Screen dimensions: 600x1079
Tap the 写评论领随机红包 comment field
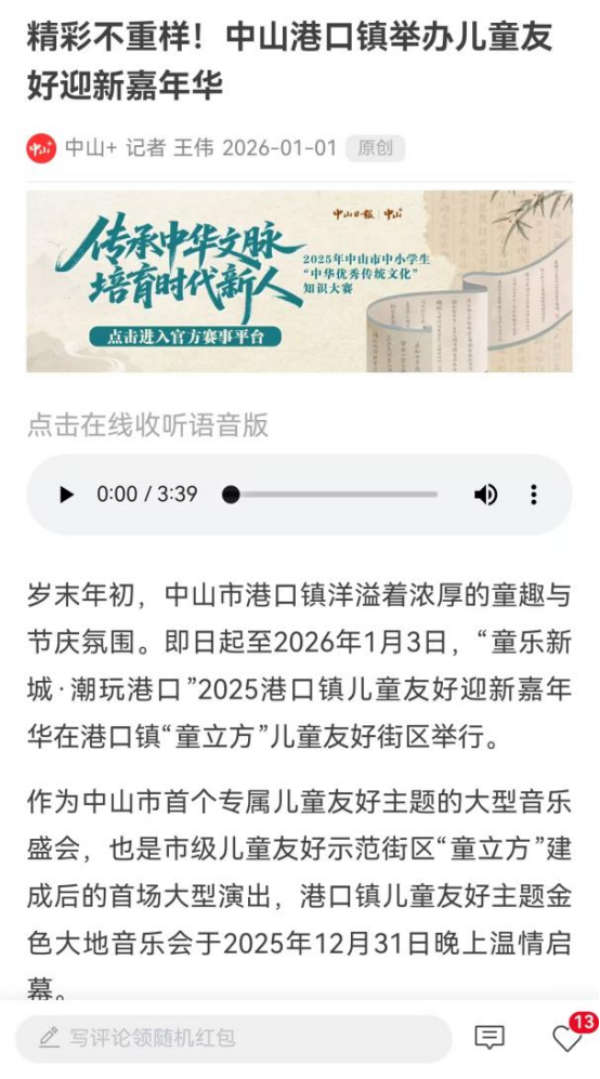click(x=234, y=1038)
